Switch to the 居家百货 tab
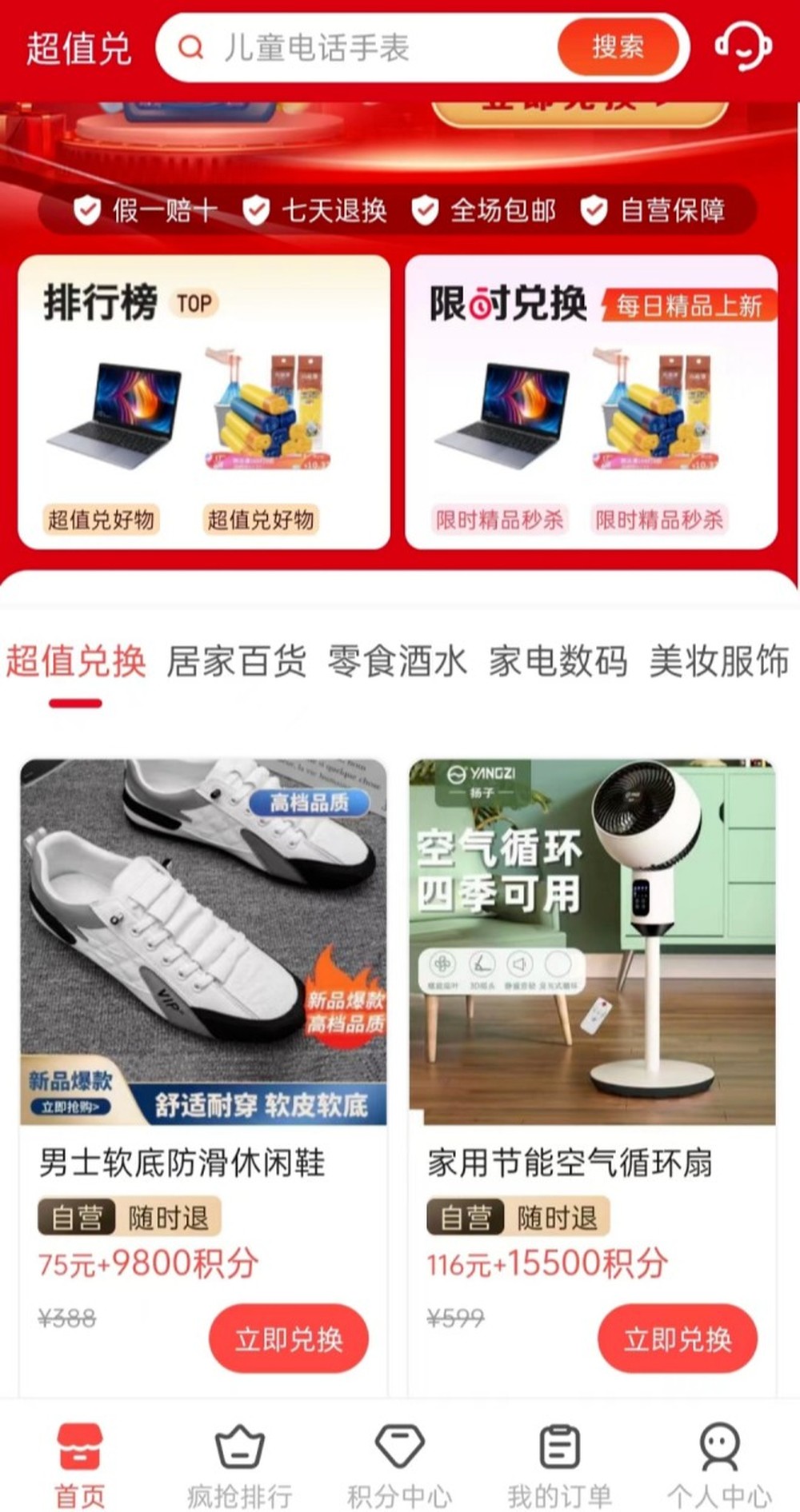Viewport: 800px width, 1512px height. click(x=237, y=662)
